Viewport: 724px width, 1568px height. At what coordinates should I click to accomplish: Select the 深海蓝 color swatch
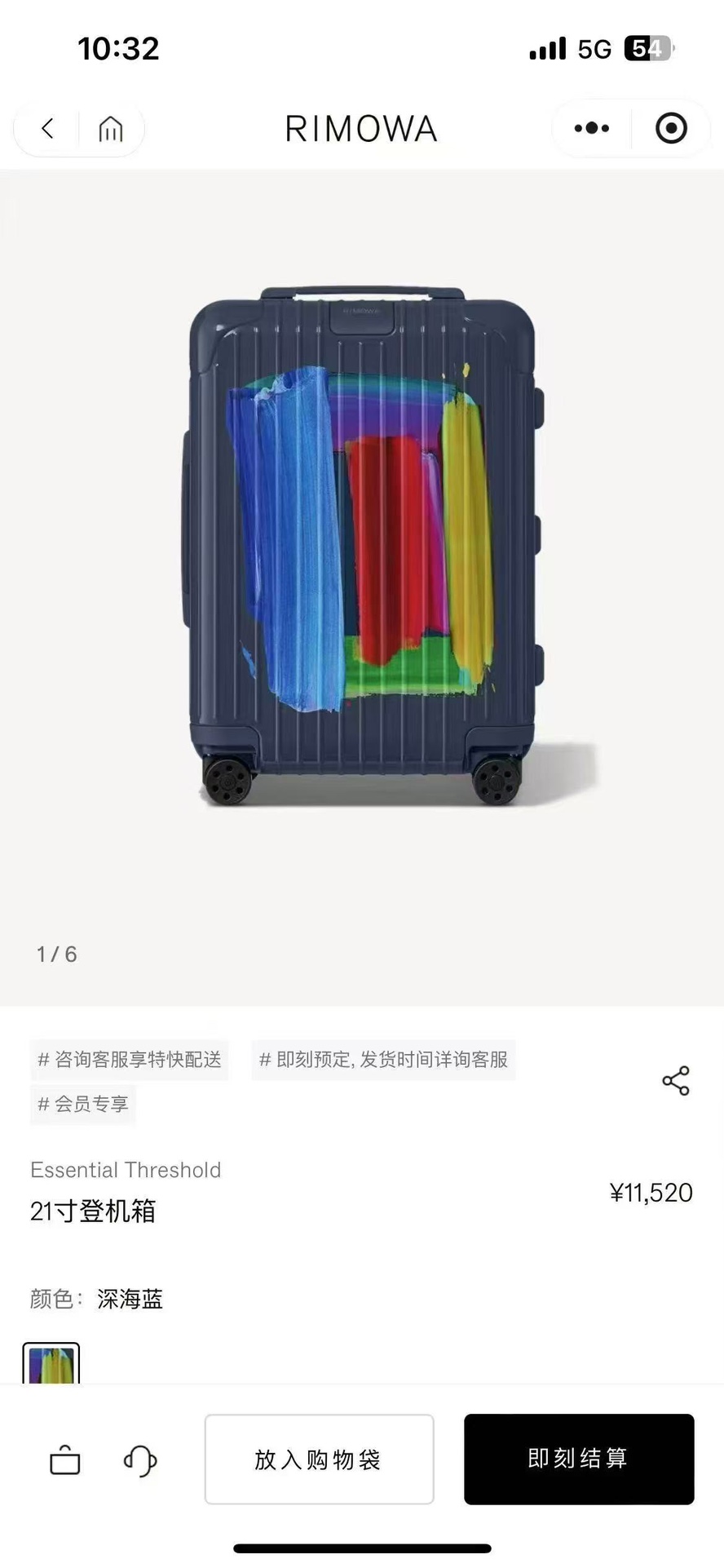coord(51,1364)
